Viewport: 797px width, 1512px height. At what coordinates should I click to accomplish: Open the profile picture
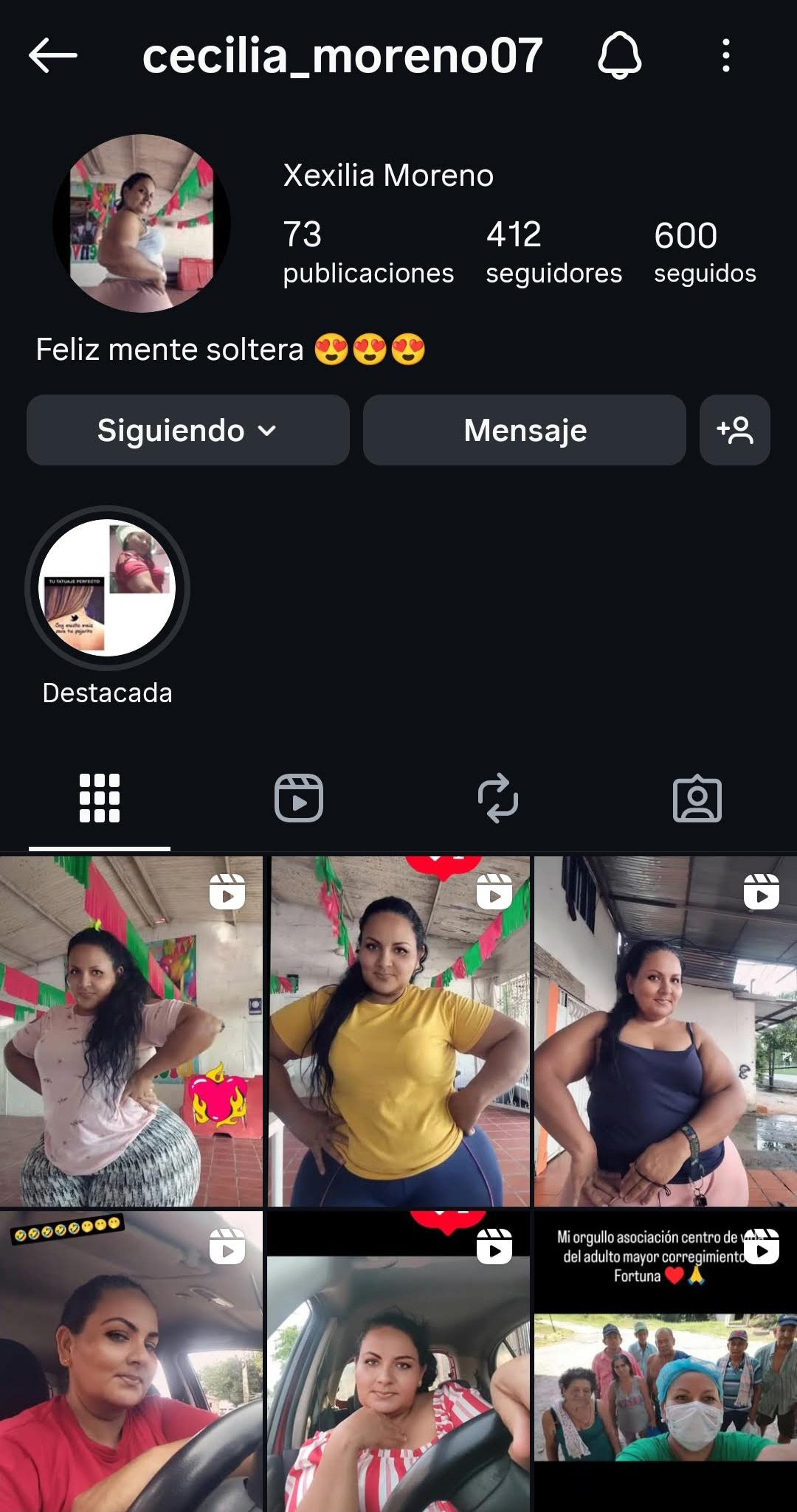(x=142, y=223)
